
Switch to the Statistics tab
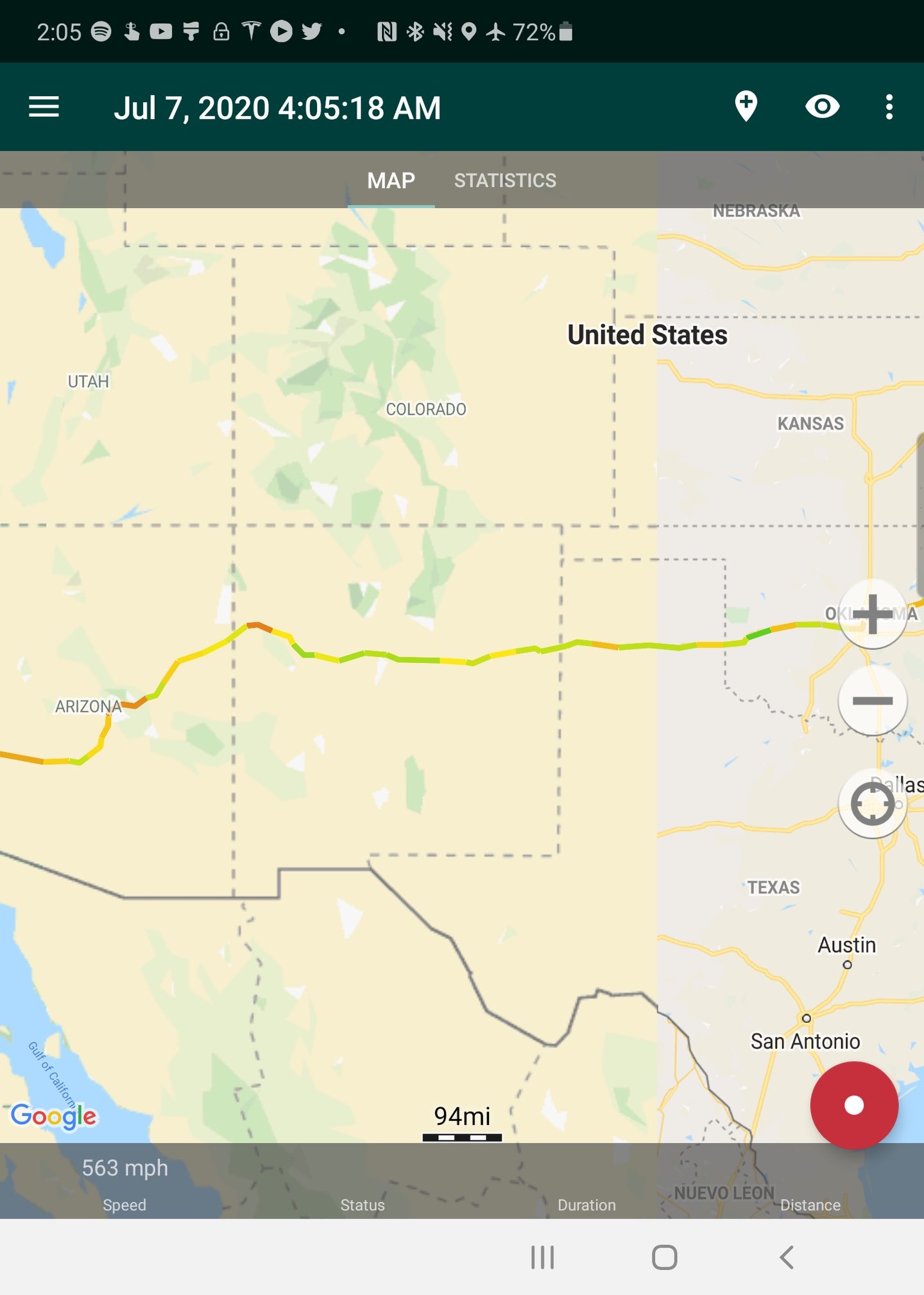[505, 180]
